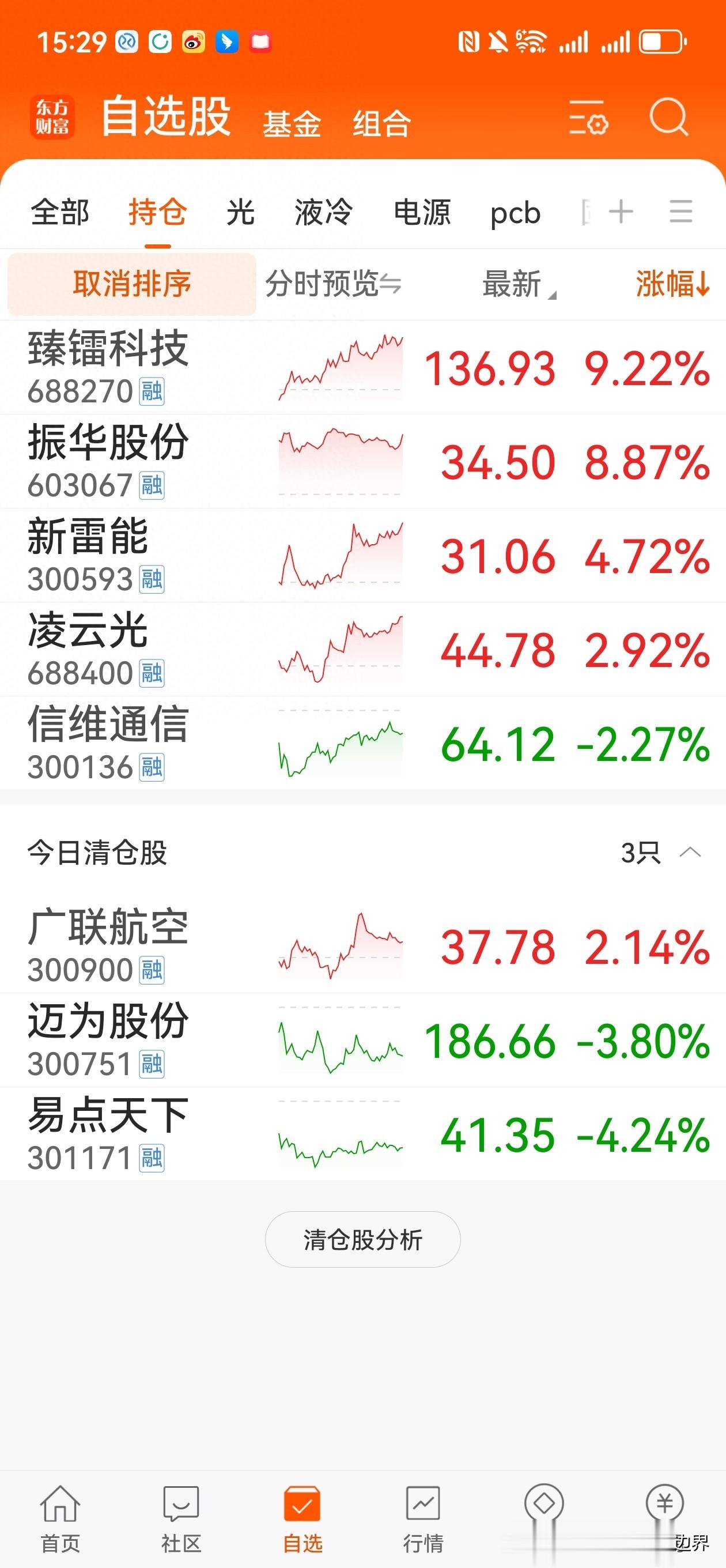Tap the 清仓股分析 button

click(362, 1240)
